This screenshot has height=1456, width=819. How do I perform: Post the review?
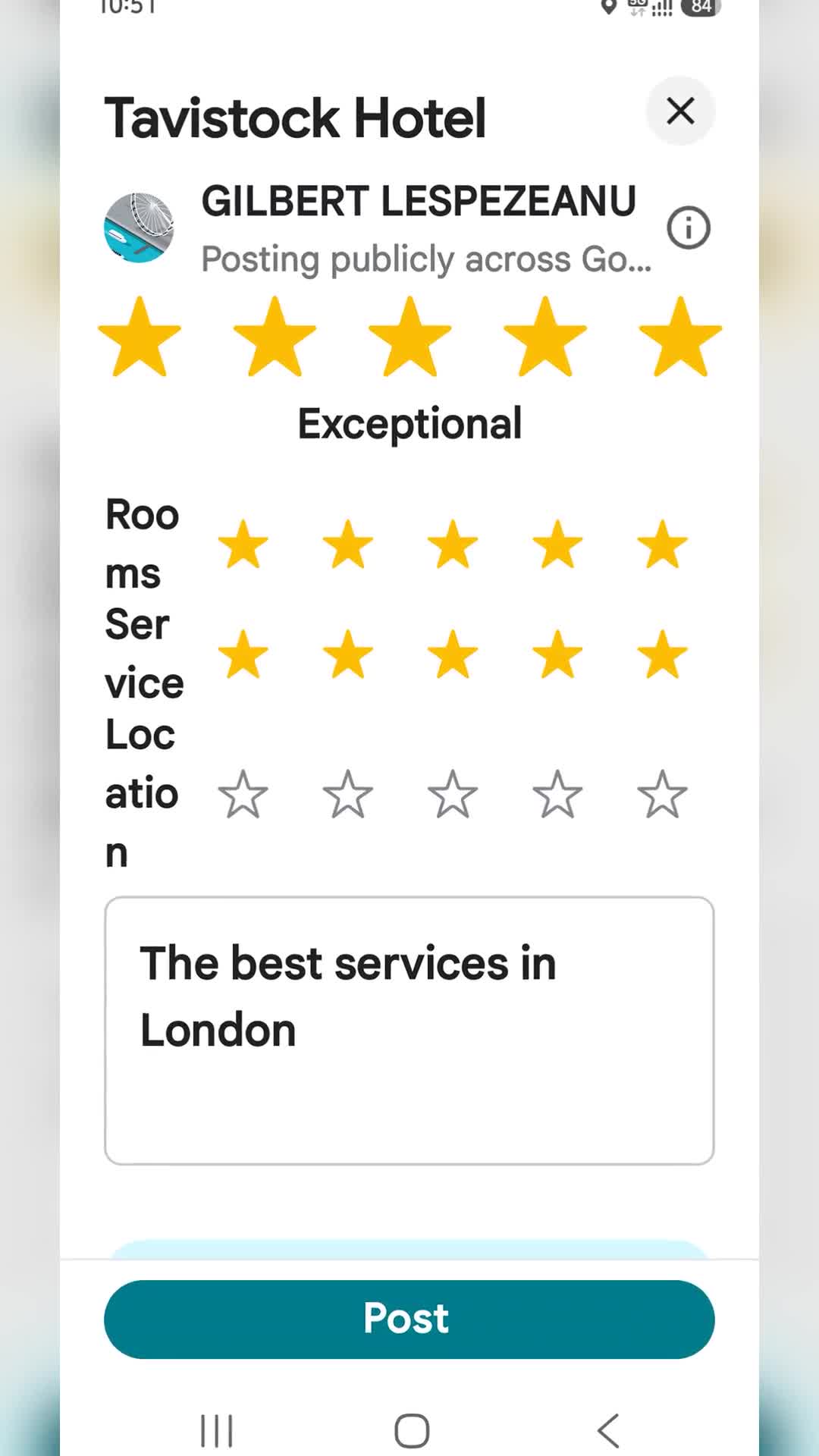pyautogui.click(x=409, y=1319)
